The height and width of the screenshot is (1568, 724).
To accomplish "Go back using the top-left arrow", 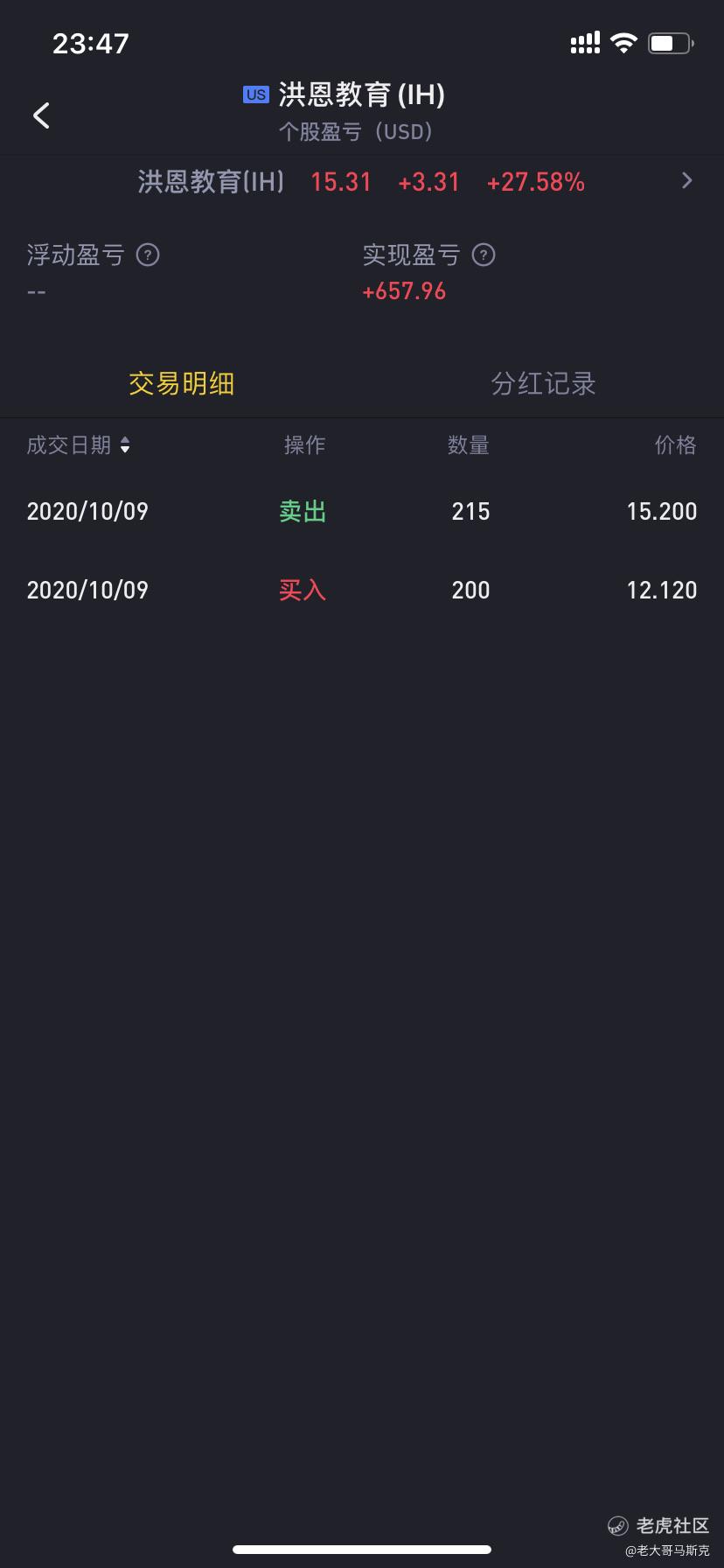I will pos(41,115).
